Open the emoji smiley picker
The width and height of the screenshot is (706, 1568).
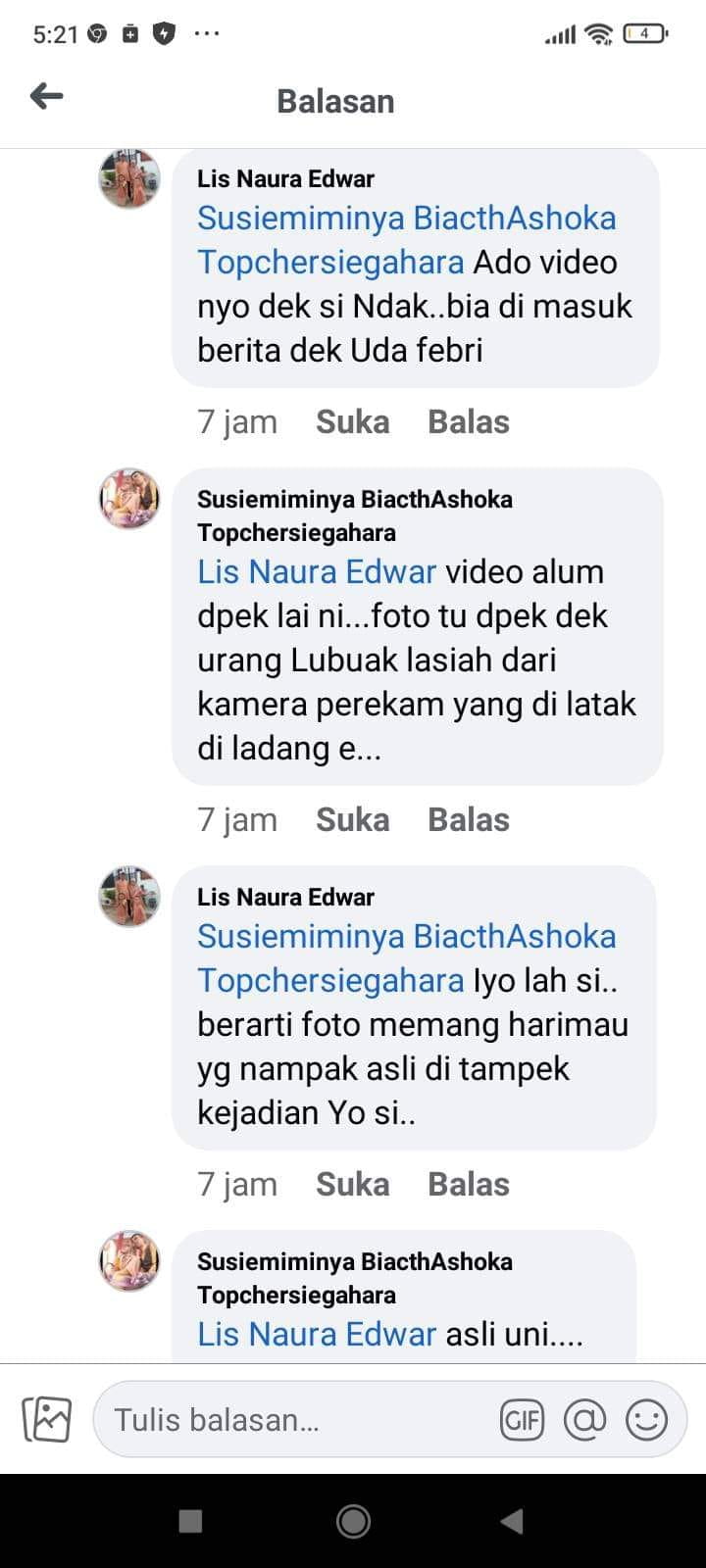646,1420
